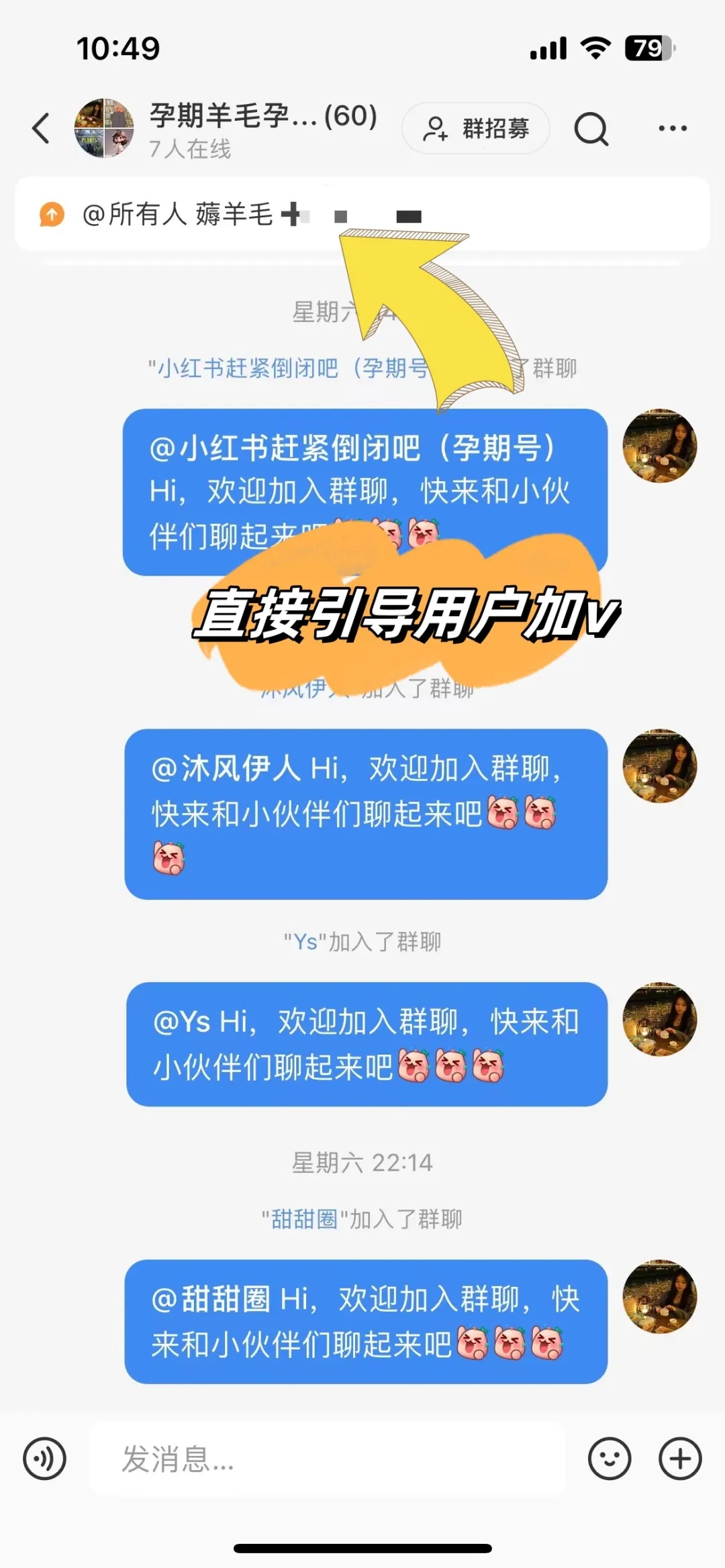View the profile of "Ys" from join notice

click(306, 942)
